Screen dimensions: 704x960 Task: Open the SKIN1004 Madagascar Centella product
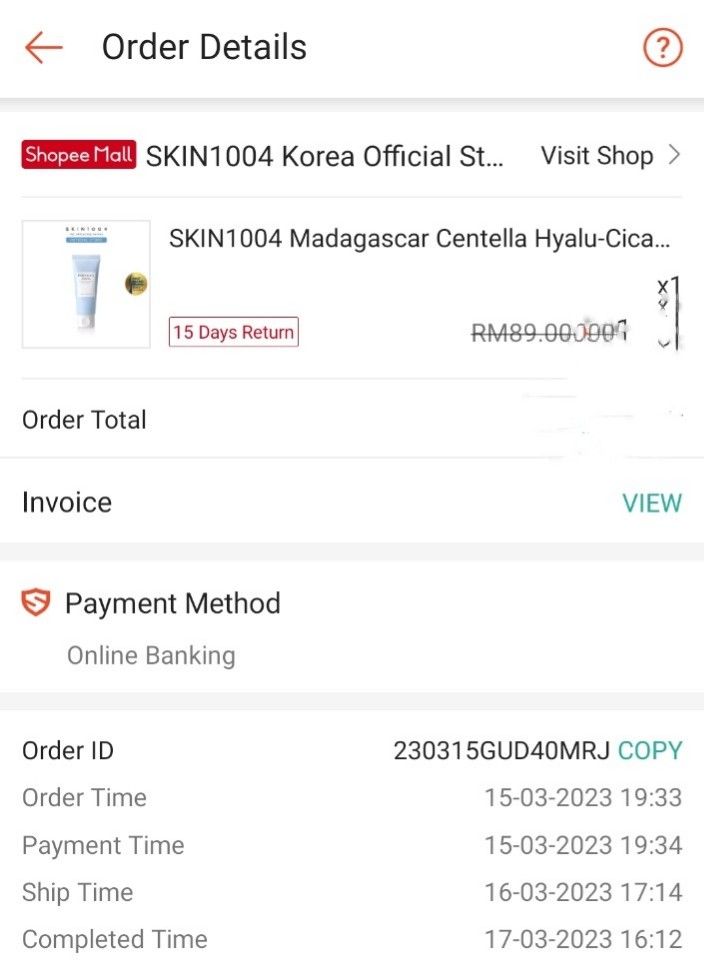[419, 239]
